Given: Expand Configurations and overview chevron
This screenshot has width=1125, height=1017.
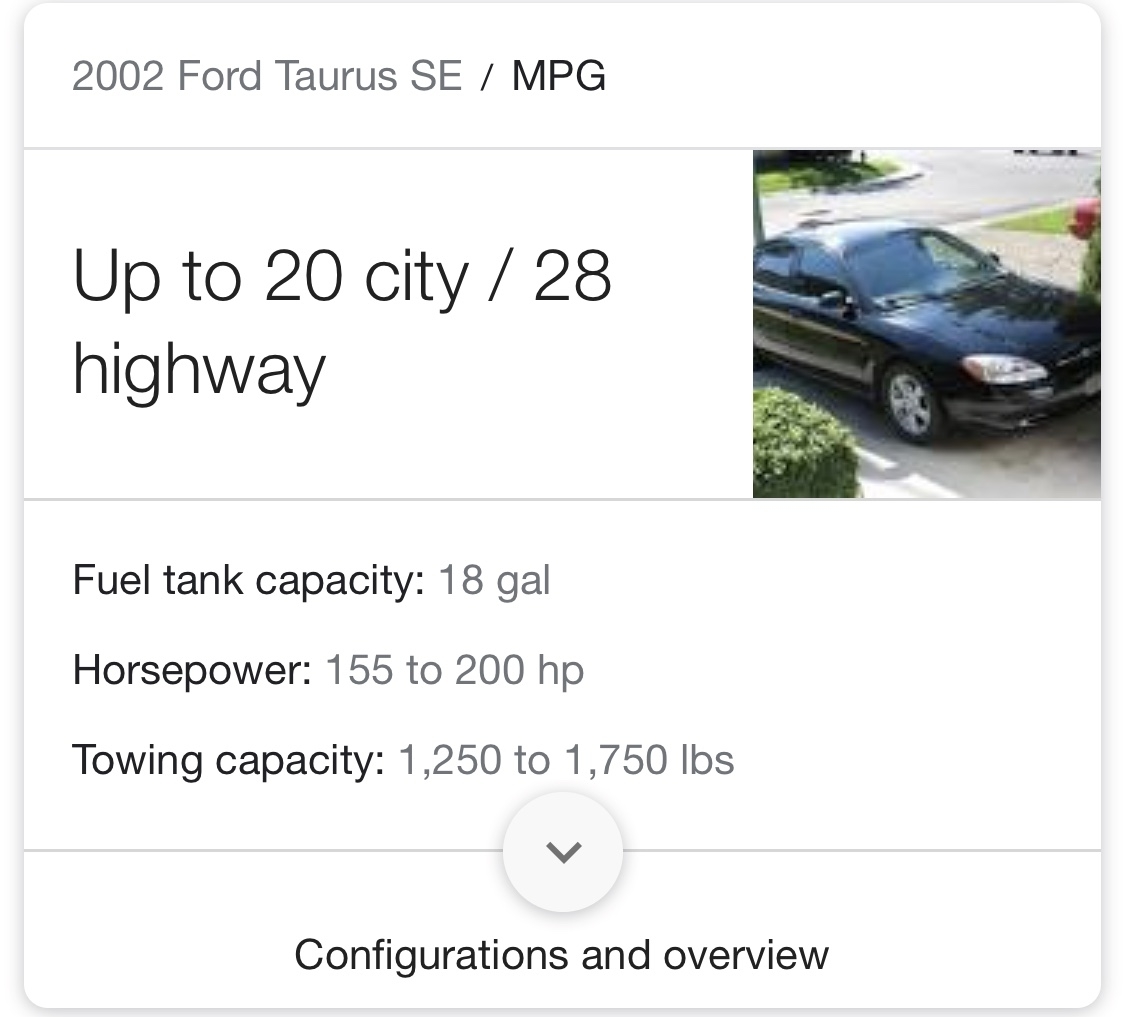Looking at the screenshot, I should (x=563, y=852).
